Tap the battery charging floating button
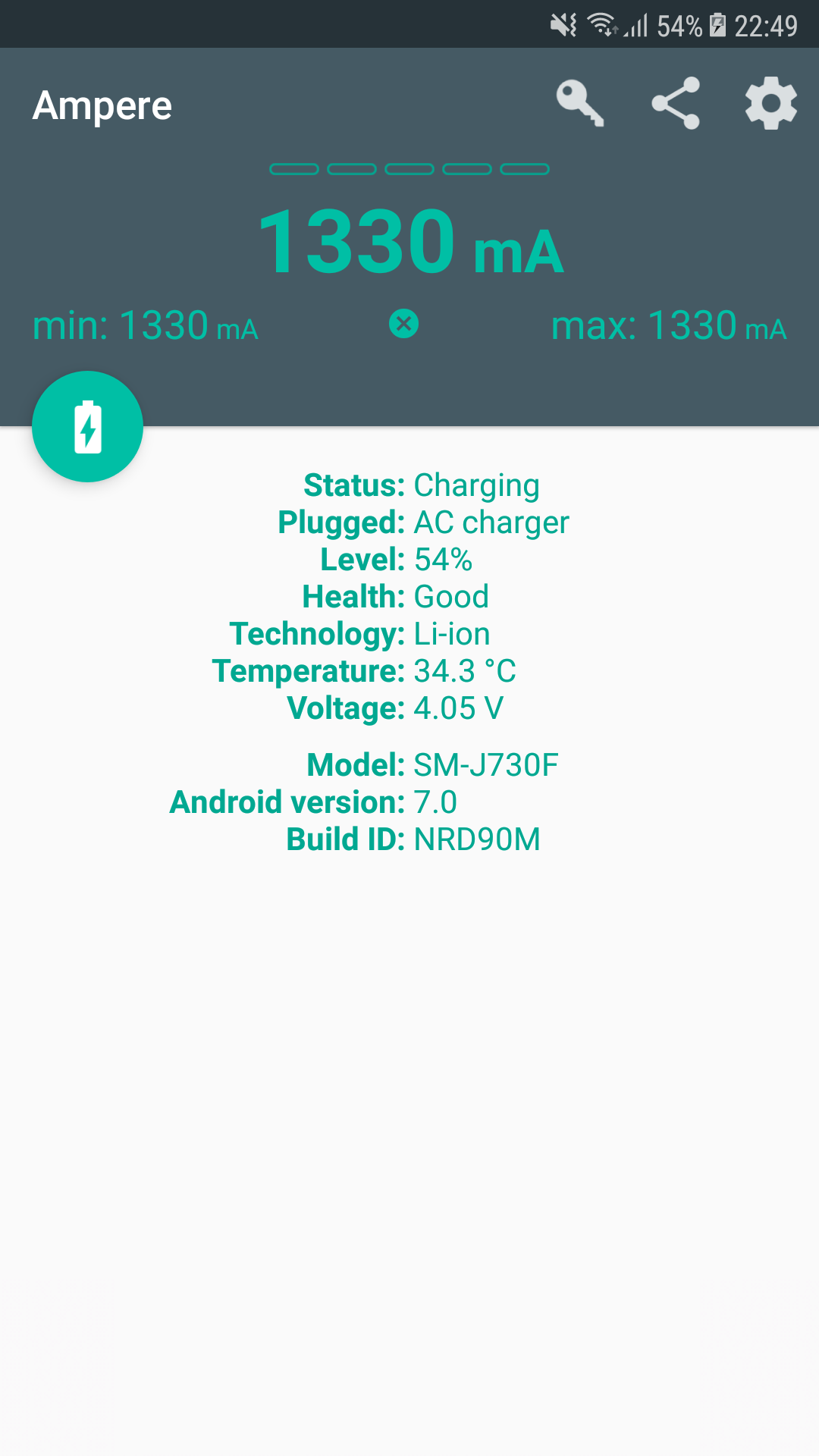 (88, 427)
